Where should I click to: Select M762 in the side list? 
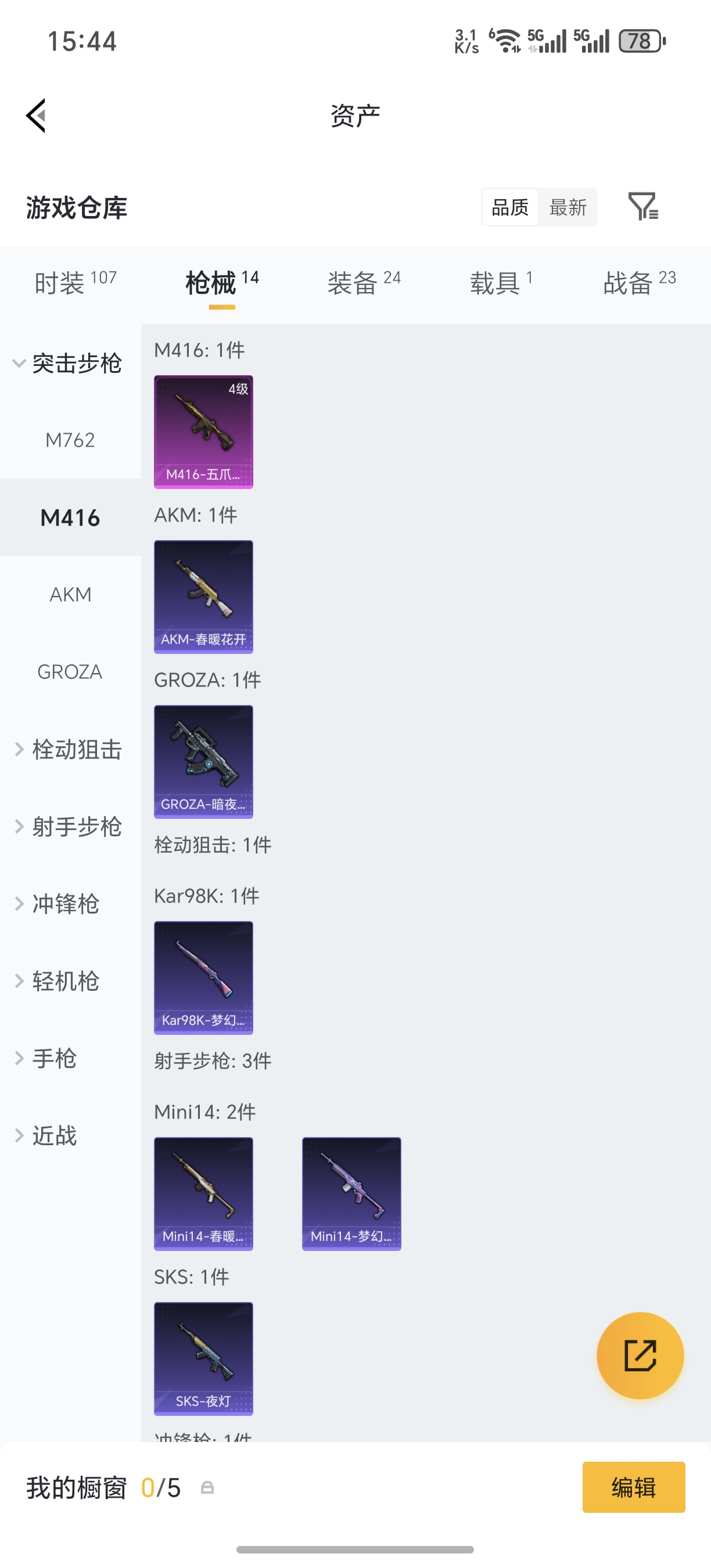click(70, 440)
